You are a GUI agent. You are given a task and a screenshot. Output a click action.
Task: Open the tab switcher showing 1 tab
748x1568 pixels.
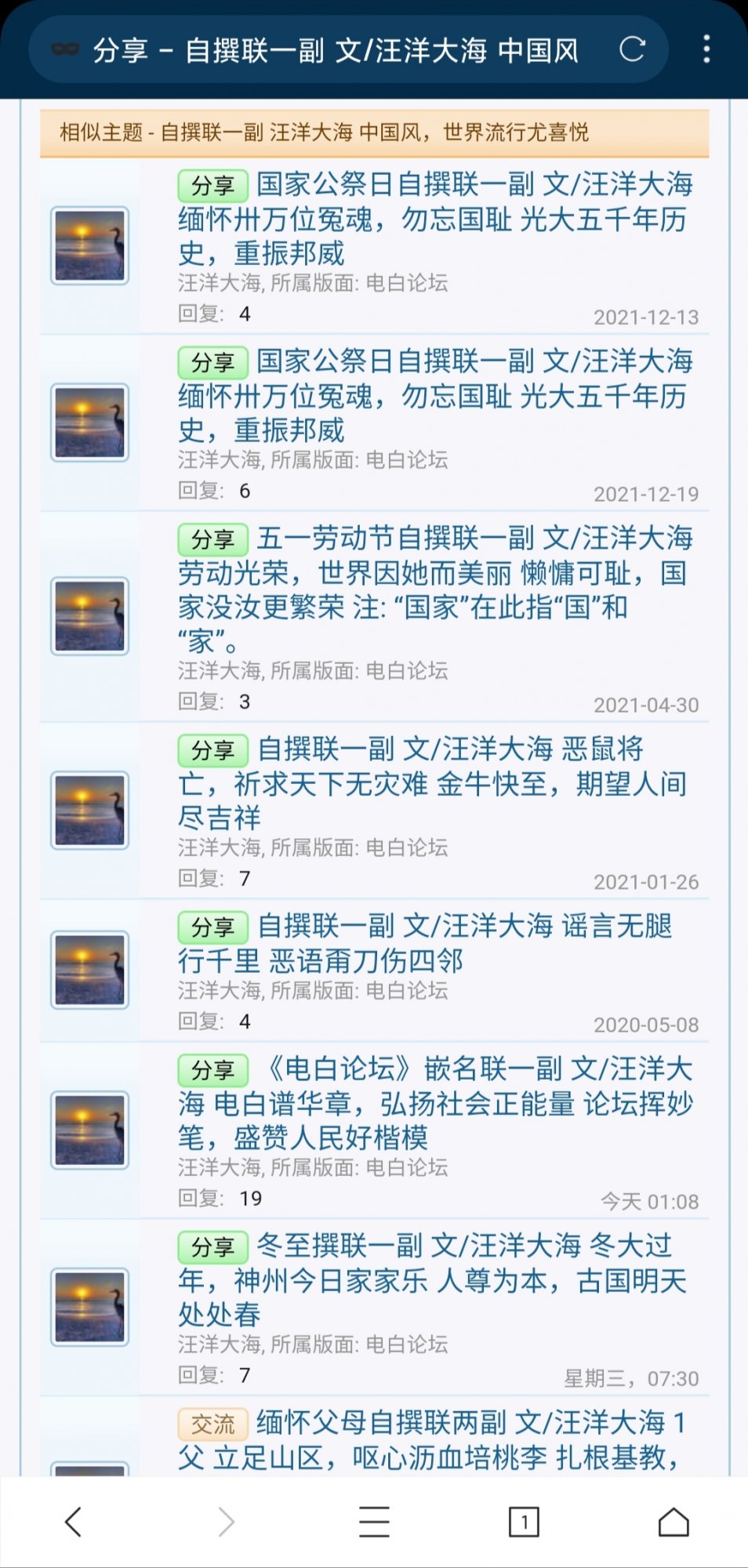[x=524, y=1522]
